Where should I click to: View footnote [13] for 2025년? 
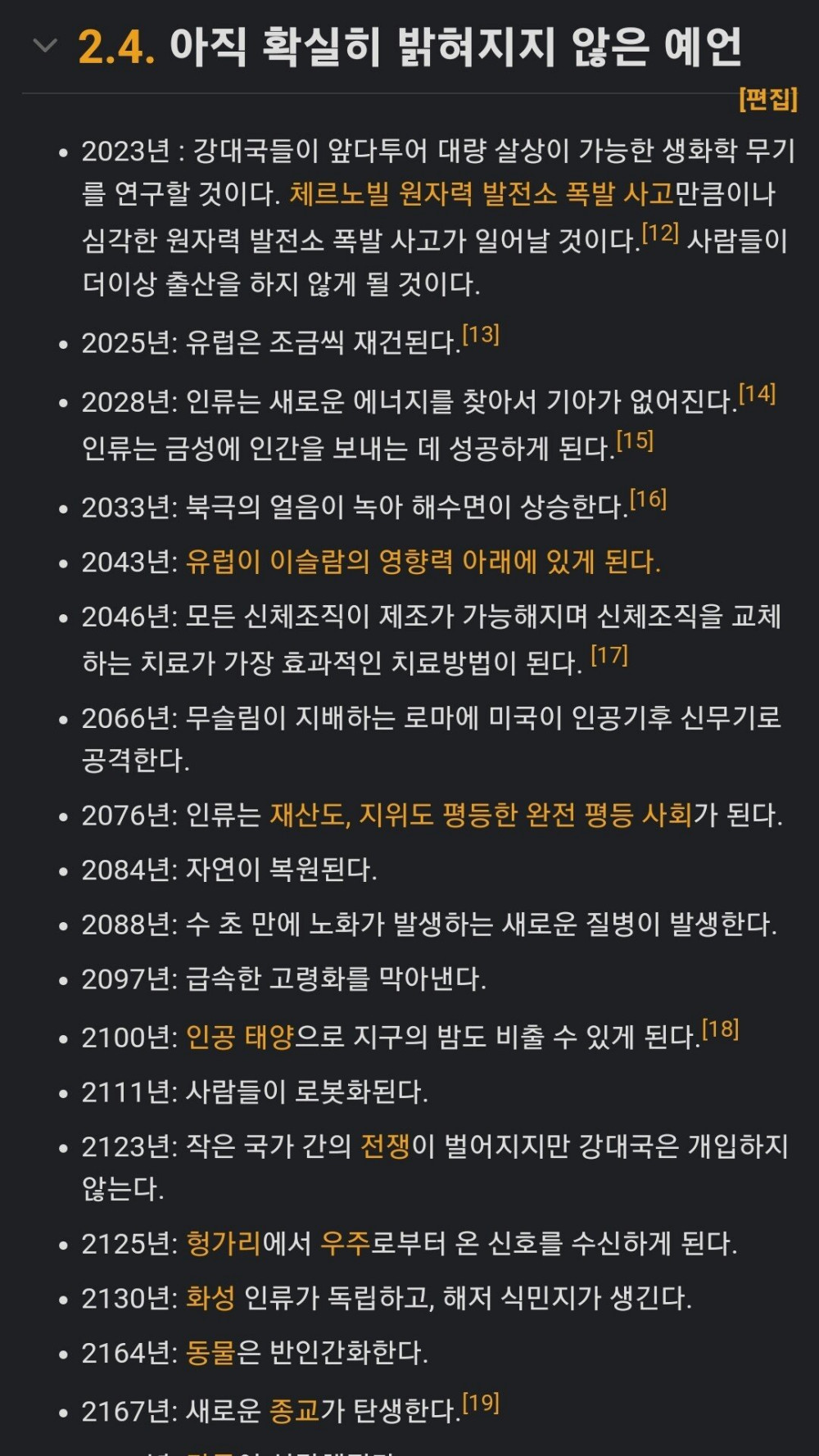(x=481, y=335)
